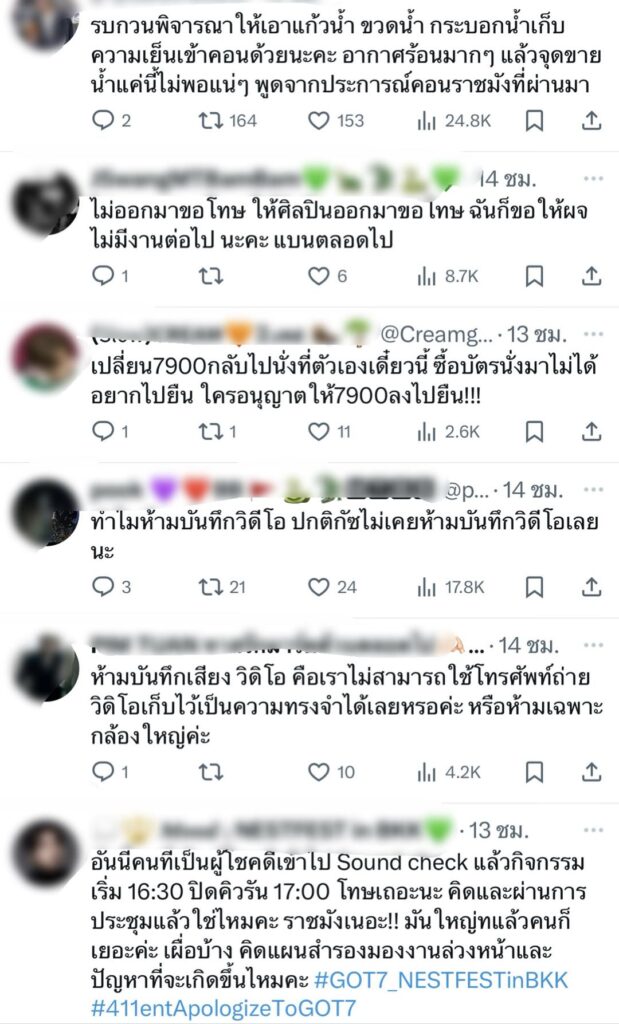Share the post with 24.8K views

click(x=591, y=121)
